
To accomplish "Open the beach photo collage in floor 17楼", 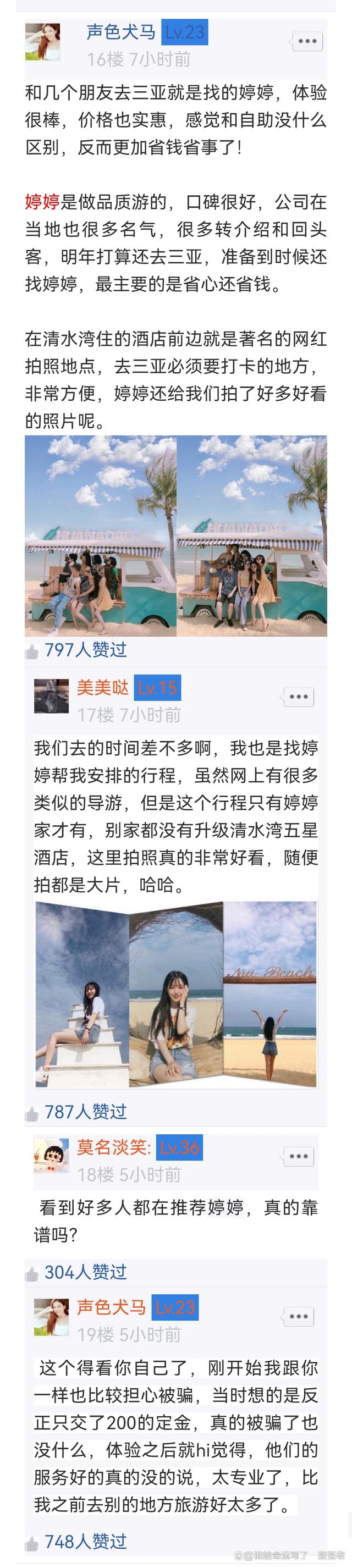I will [176, 995].
